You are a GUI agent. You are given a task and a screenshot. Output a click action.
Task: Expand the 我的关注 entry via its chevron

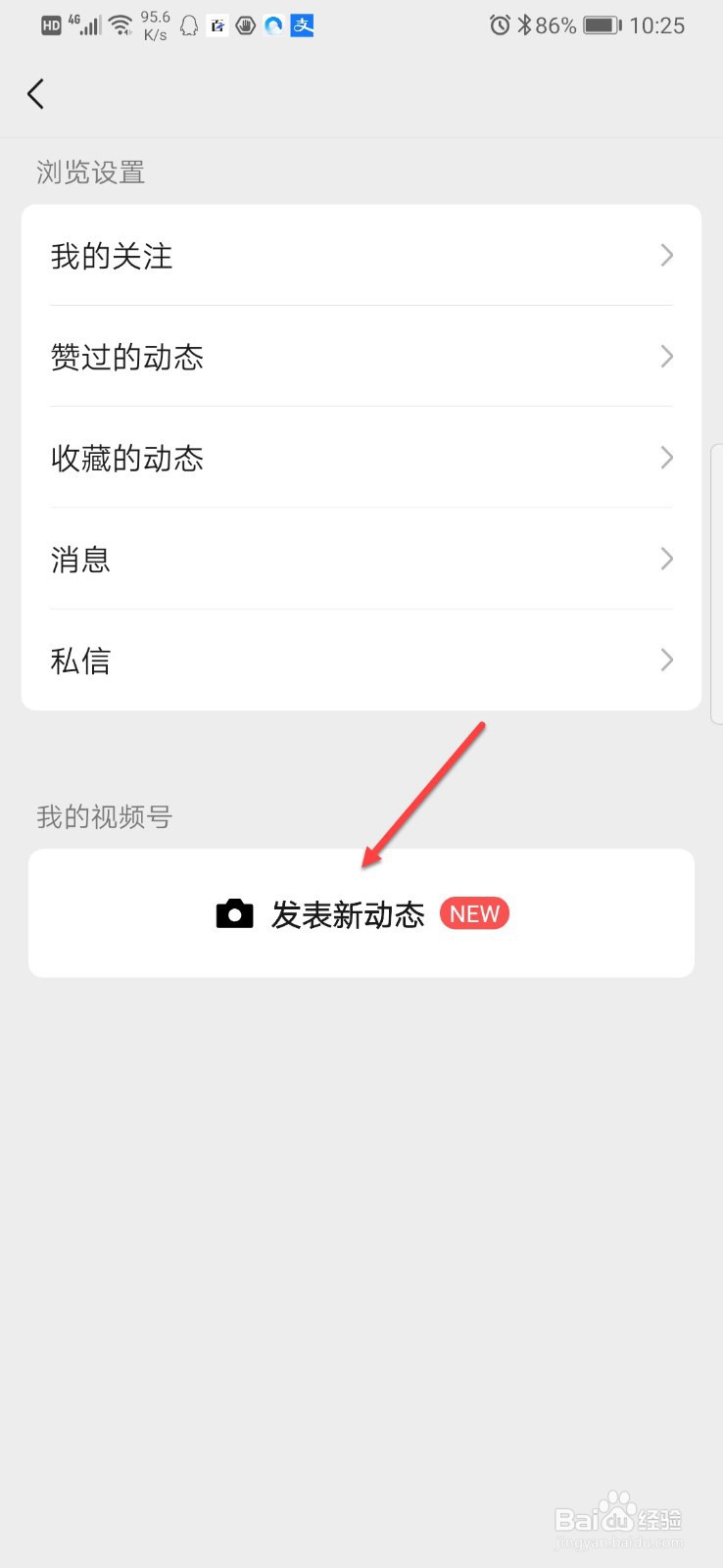coord(667,256)
